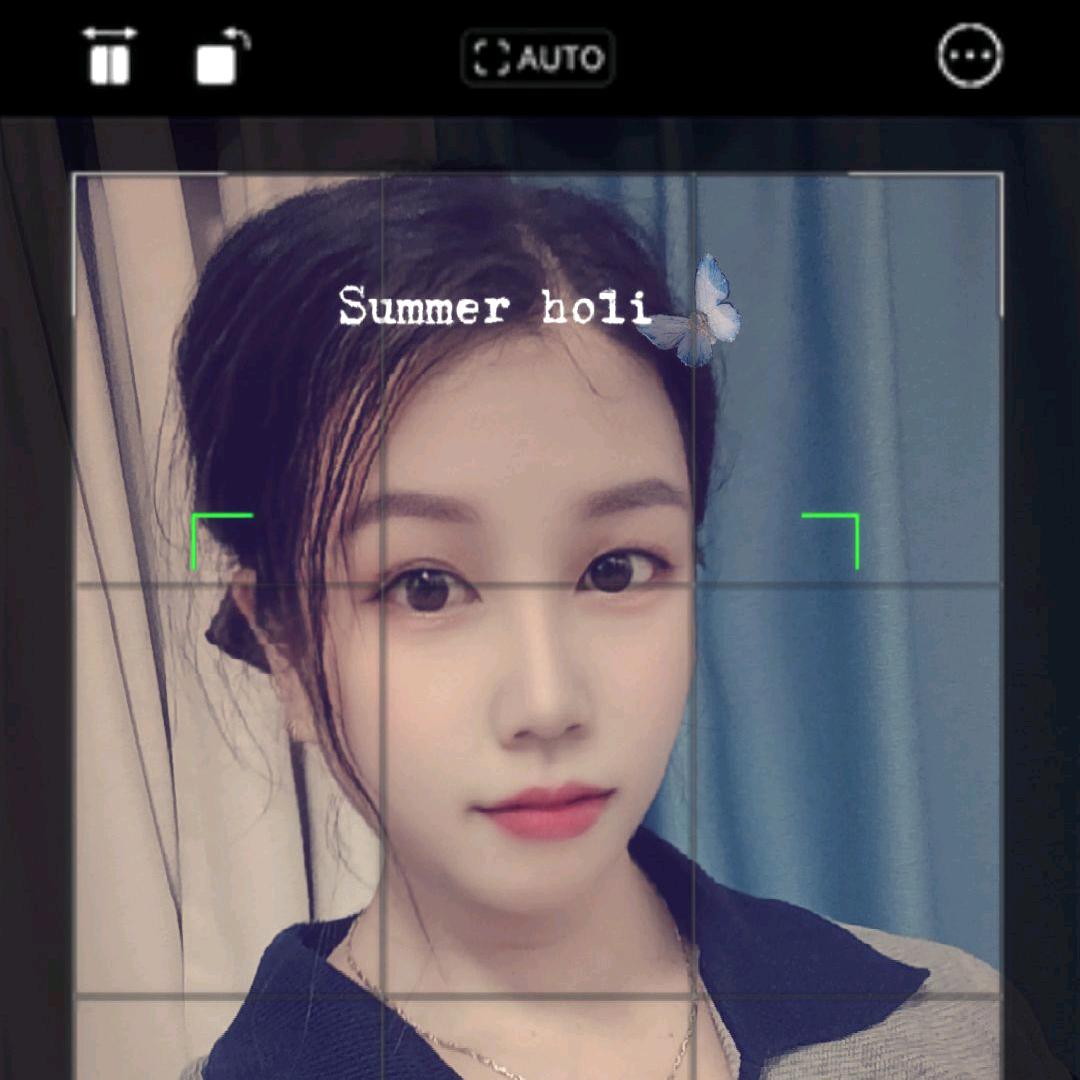Flip the image horizontally
Screen dimensions: 1080x1080
[109, 57]
